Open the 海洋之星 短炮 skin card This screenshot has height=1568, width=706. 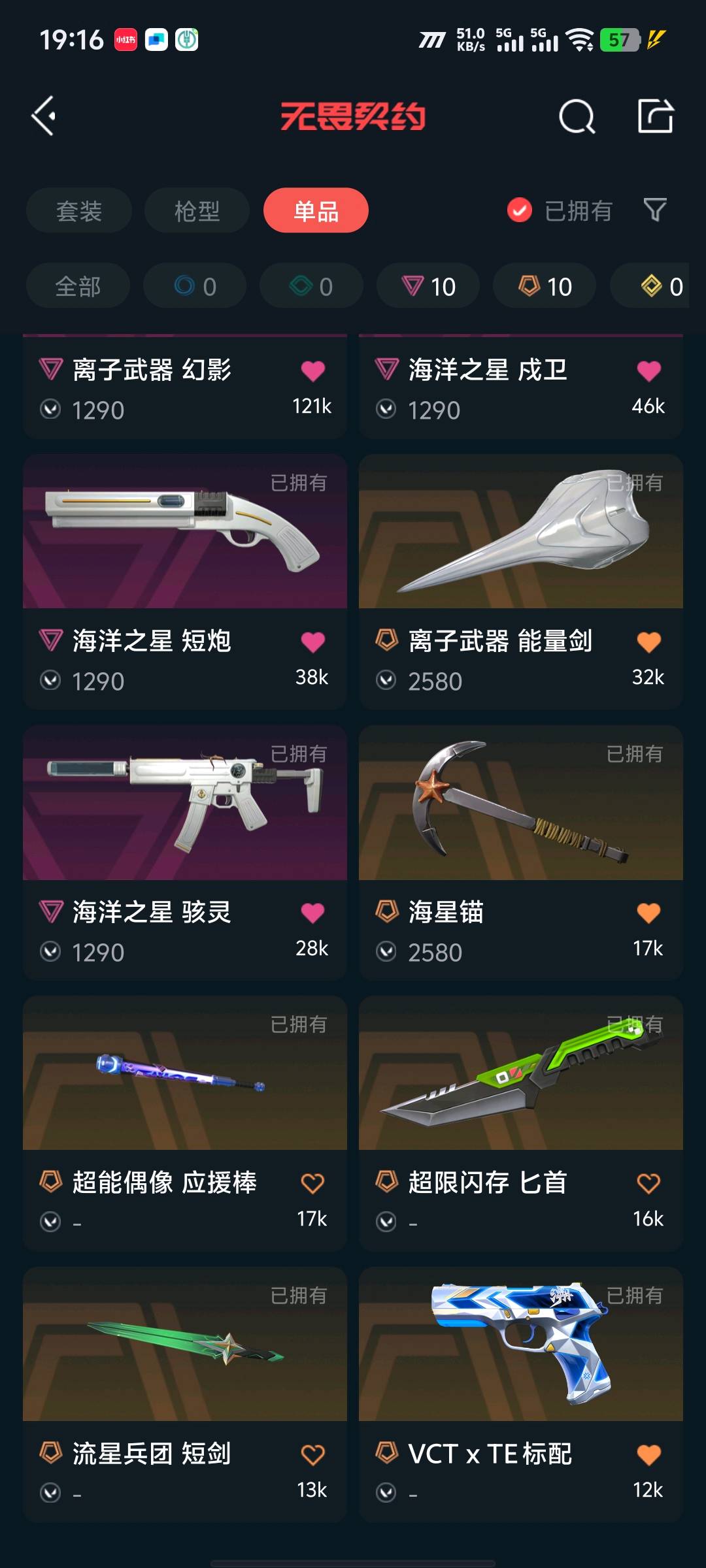click(x=185, y=532)
